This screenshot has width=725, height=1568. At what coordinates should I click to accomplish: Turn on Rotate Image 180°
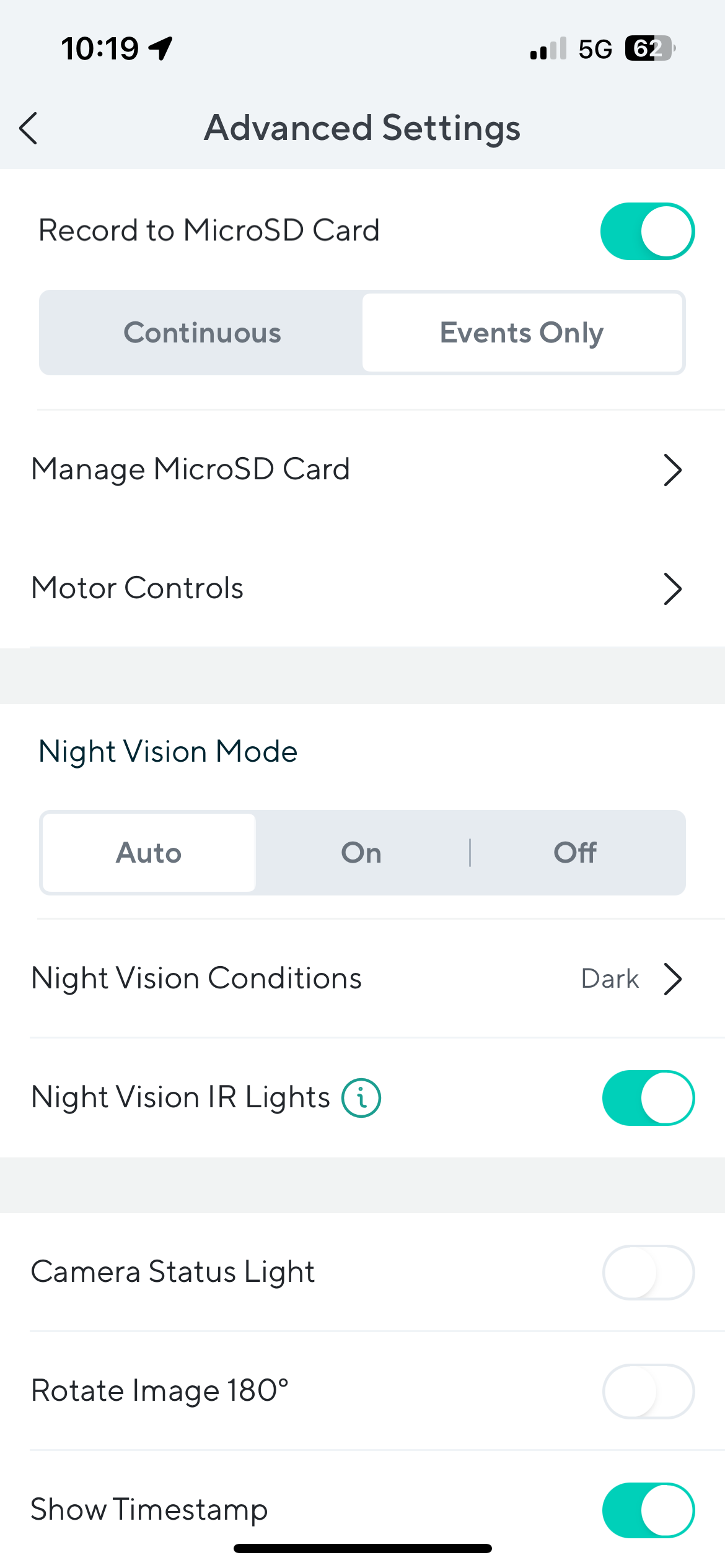[648, 1391]
